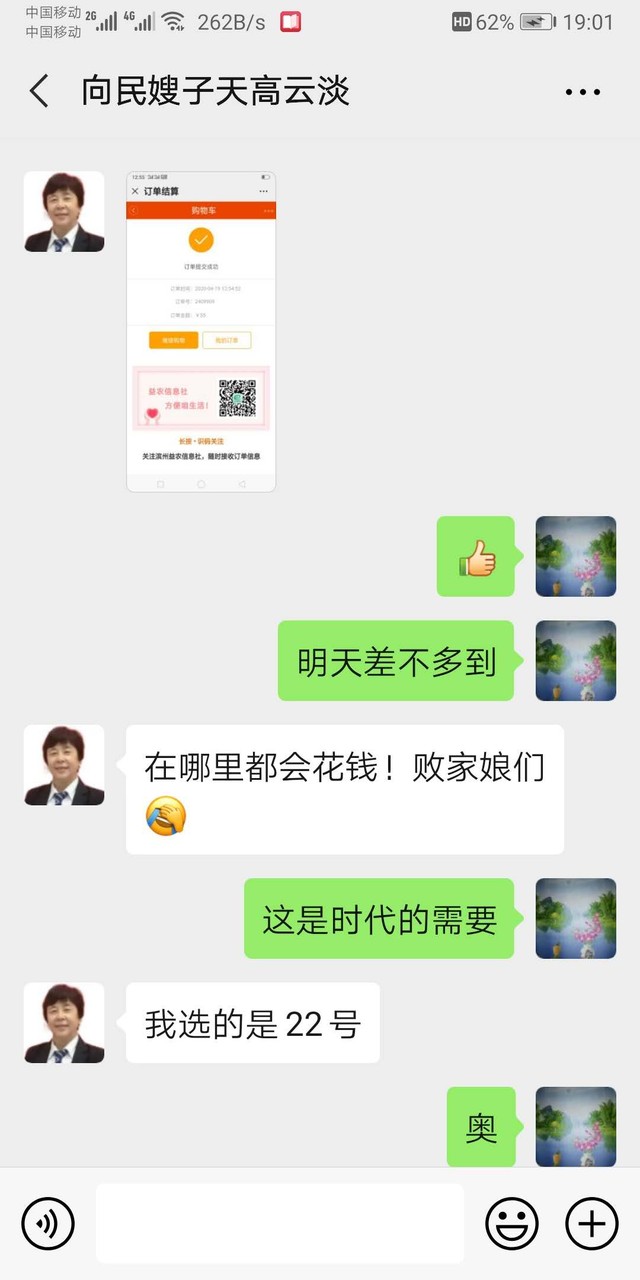Open the emoji sticker picker
640x1280 pixels.
(512, 1223)
